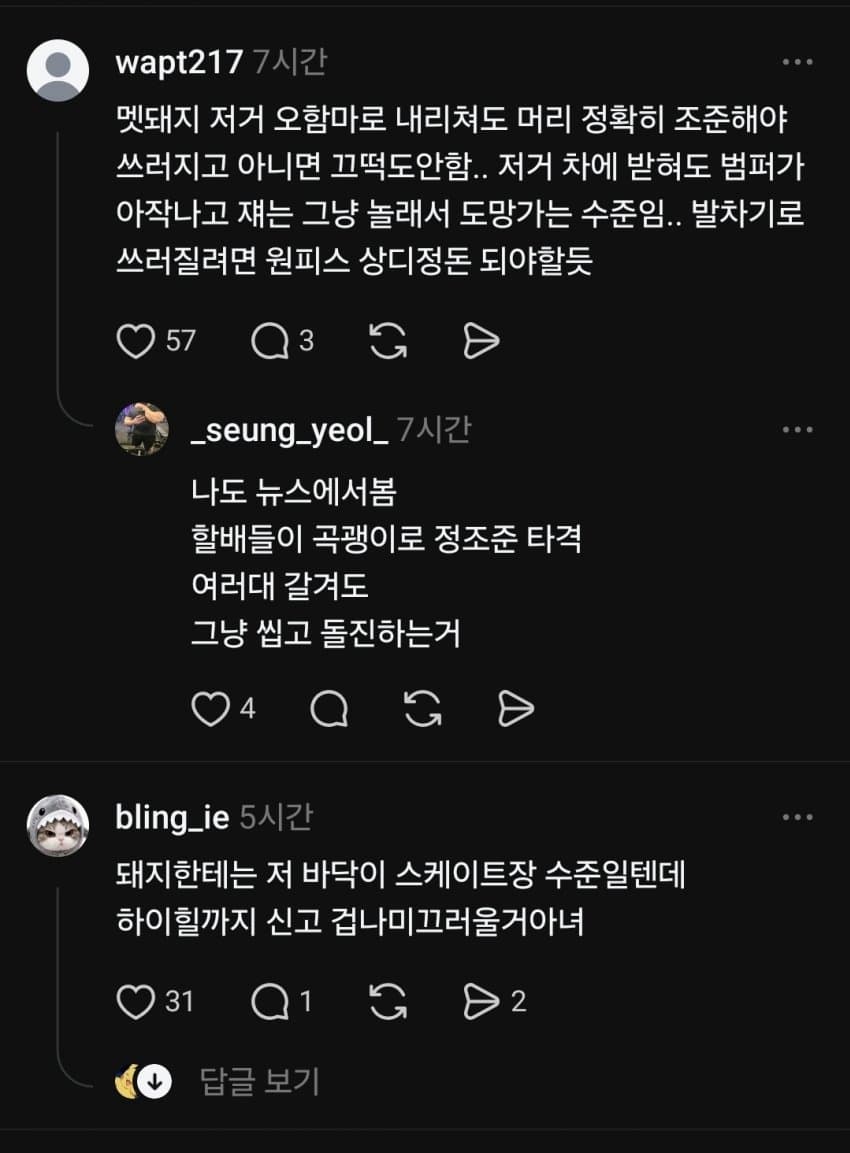
Task: Send _seung_yeol_'s reply to someone
Action: tap(516, 709)
